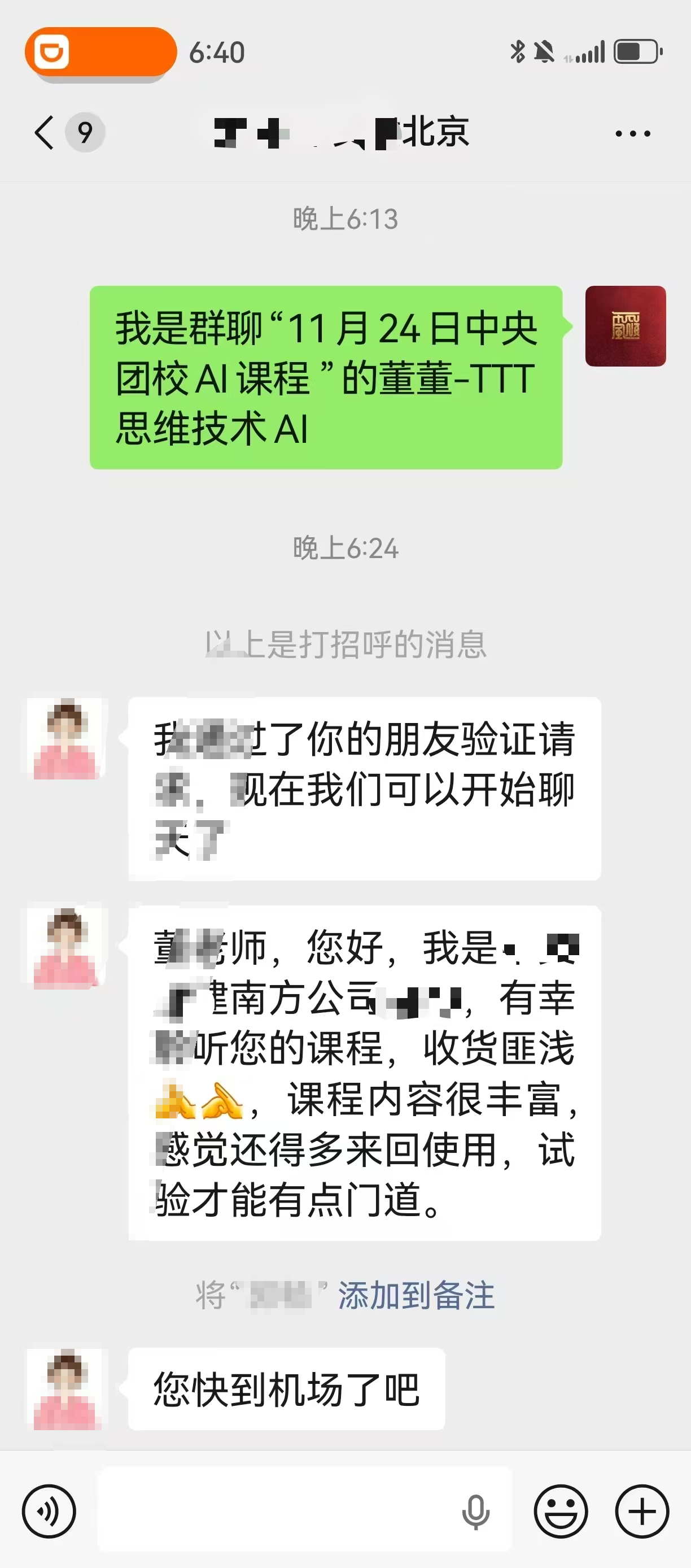Switch to voice message input
The width and height of the screenshot is (691, 1568).
click(49, 1512)
